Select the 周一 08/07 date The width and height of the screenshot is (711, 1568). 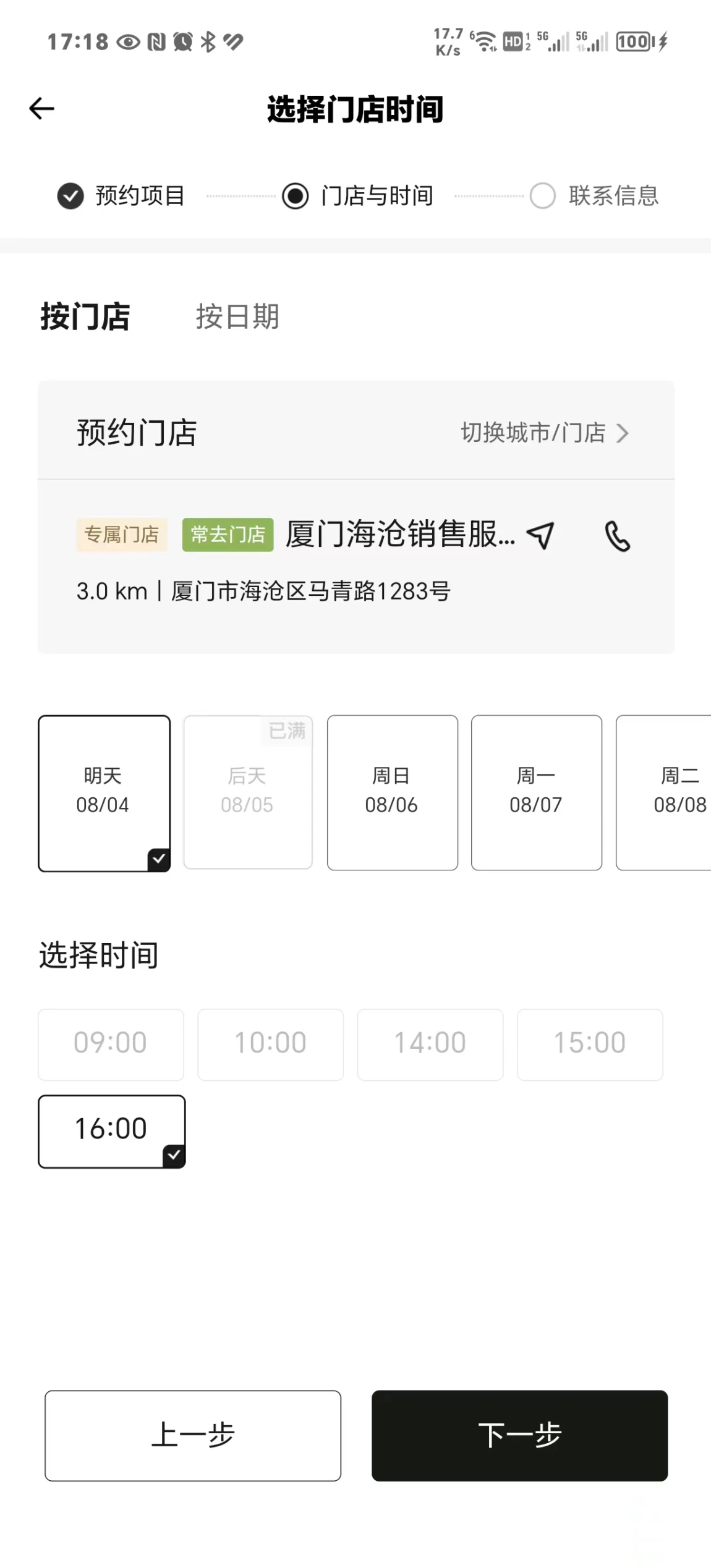[537, 793]
